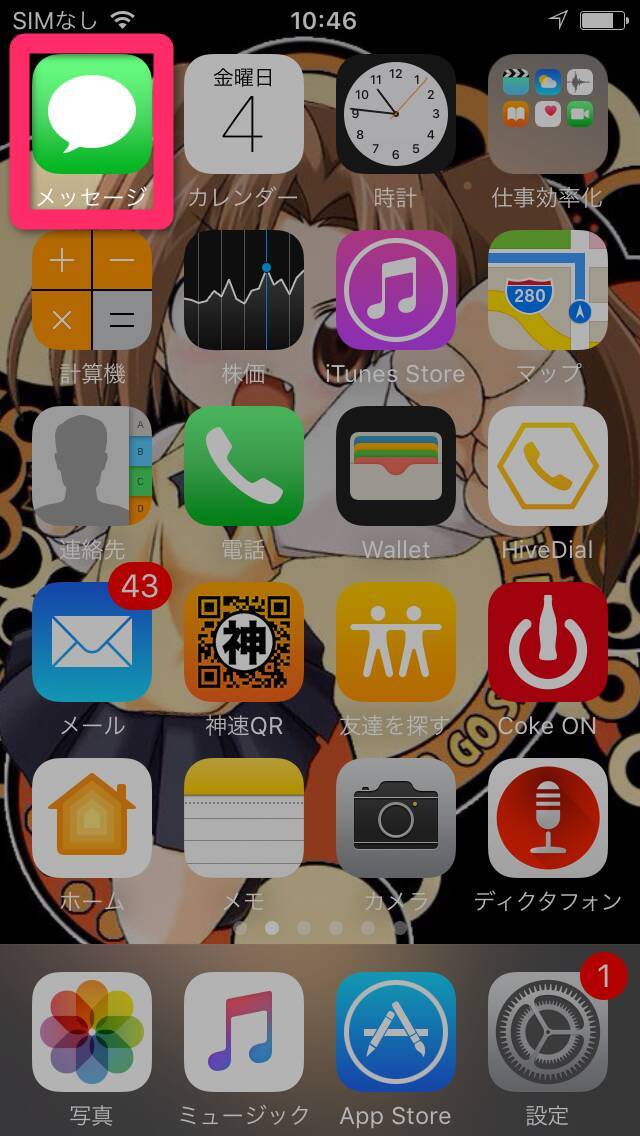Open the 仕事効率化 folder
This screenshot has width=640, height=1136.
[x=548, y=114]
